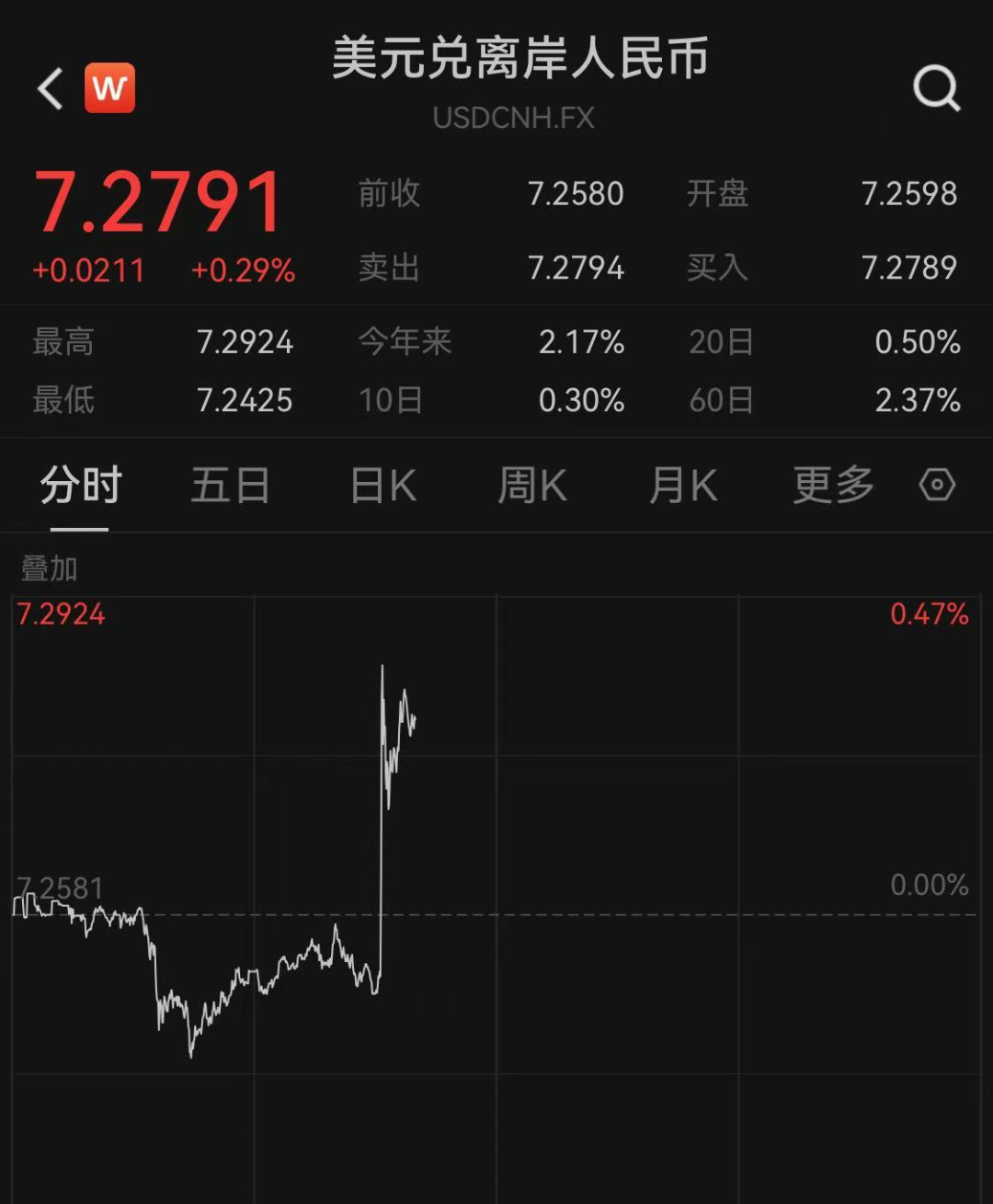Switch to the 五日 chart tab

tap(230, 486)
